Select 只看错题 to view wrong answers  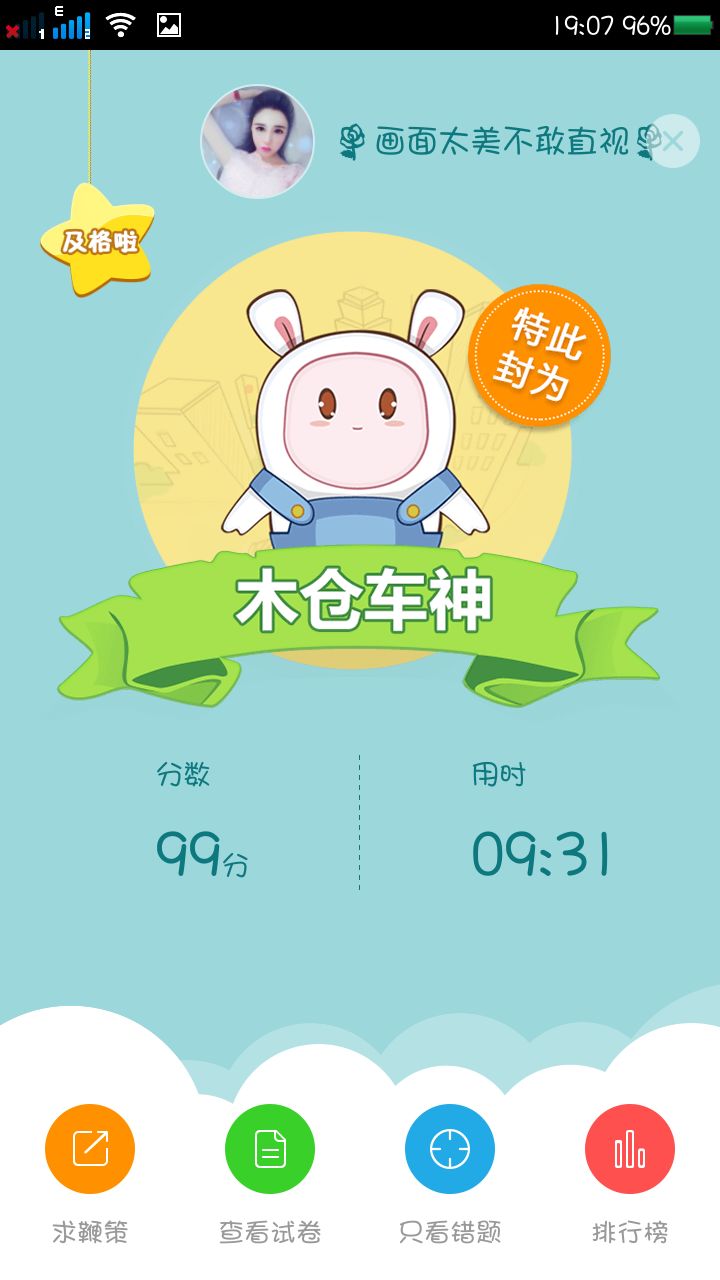tap(450, 1149)
